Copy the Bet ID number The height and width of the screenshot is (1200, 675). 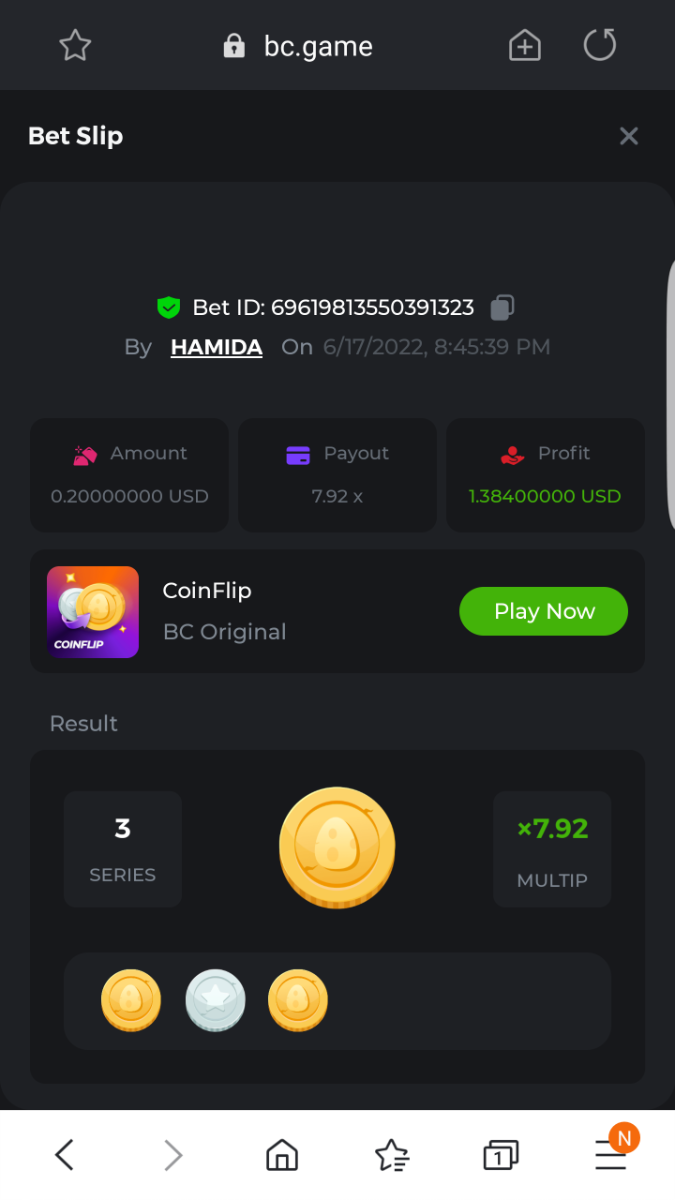[x=502, y=307]
